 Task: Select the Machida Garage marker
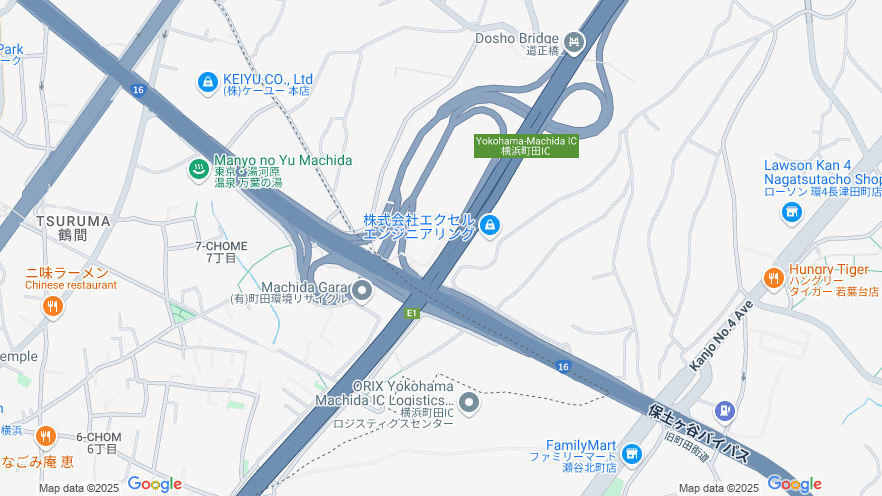(362, 291)
